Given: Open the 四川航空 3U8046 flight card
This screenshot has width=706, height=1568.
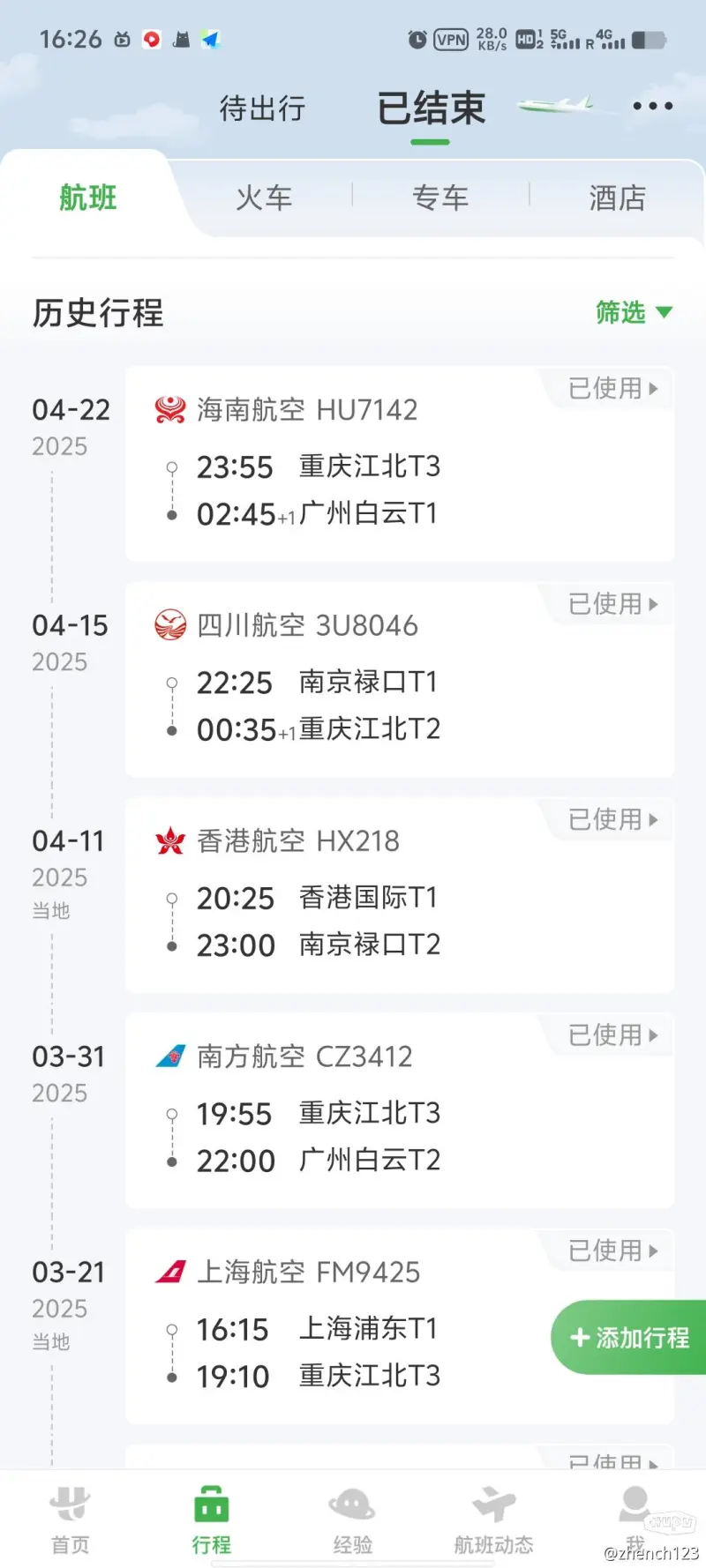Looking at the screenshot, I should pos(400,679).
